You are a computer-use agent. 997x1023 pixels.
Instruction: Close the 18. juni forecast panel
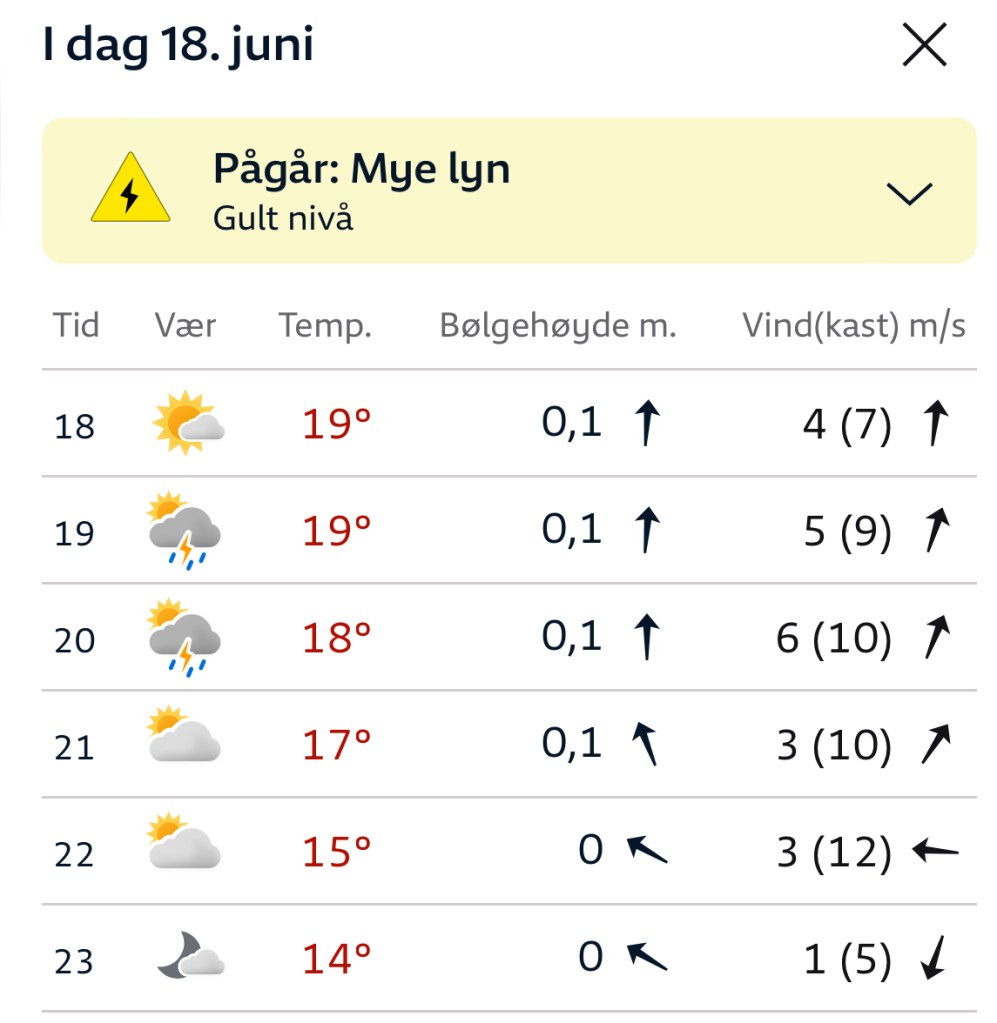pos(923,46)
